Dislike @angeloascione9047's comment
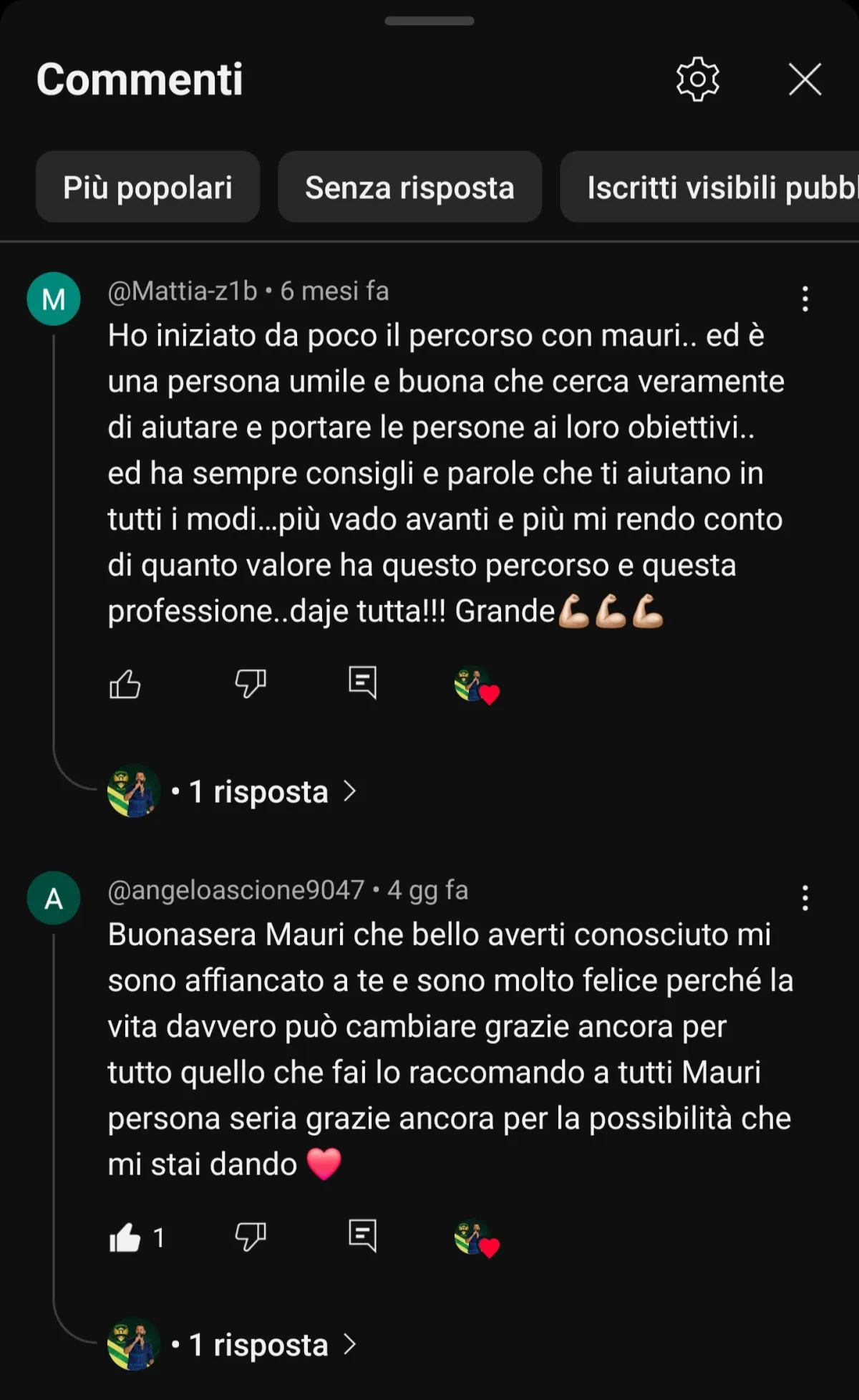 pos(251,1237)
